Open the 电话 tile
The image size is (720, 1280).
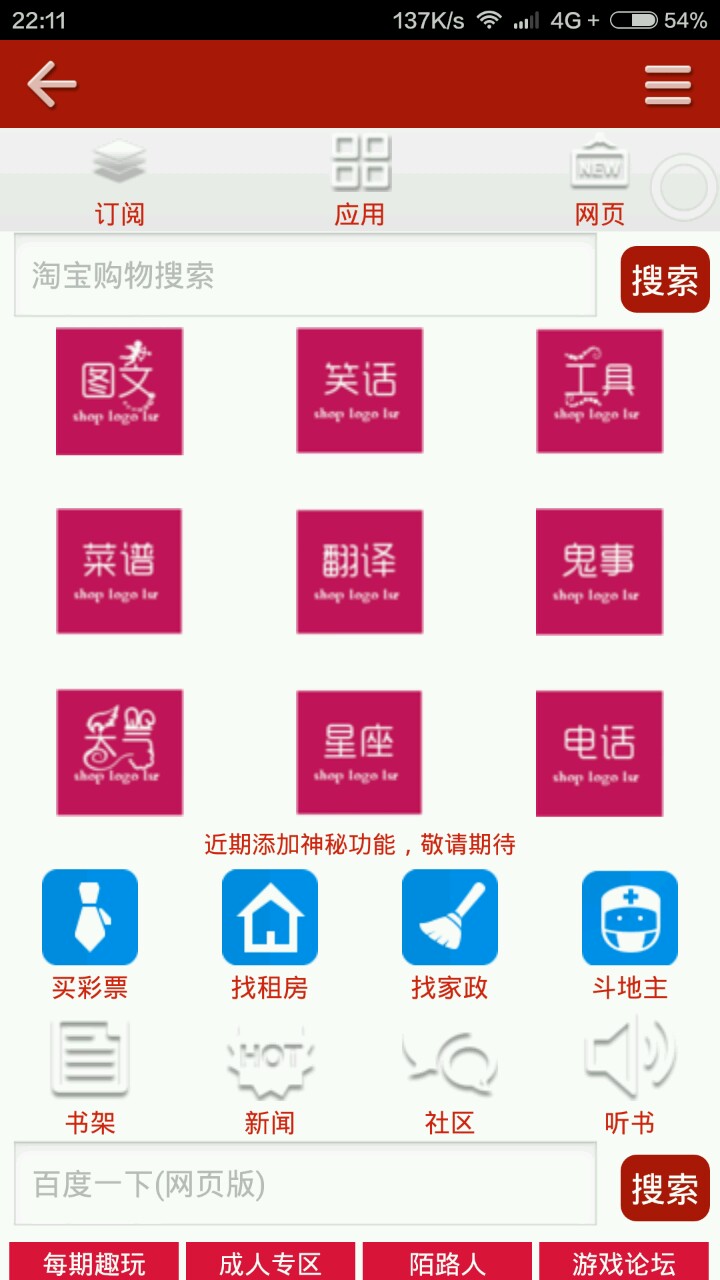(599, 752)
